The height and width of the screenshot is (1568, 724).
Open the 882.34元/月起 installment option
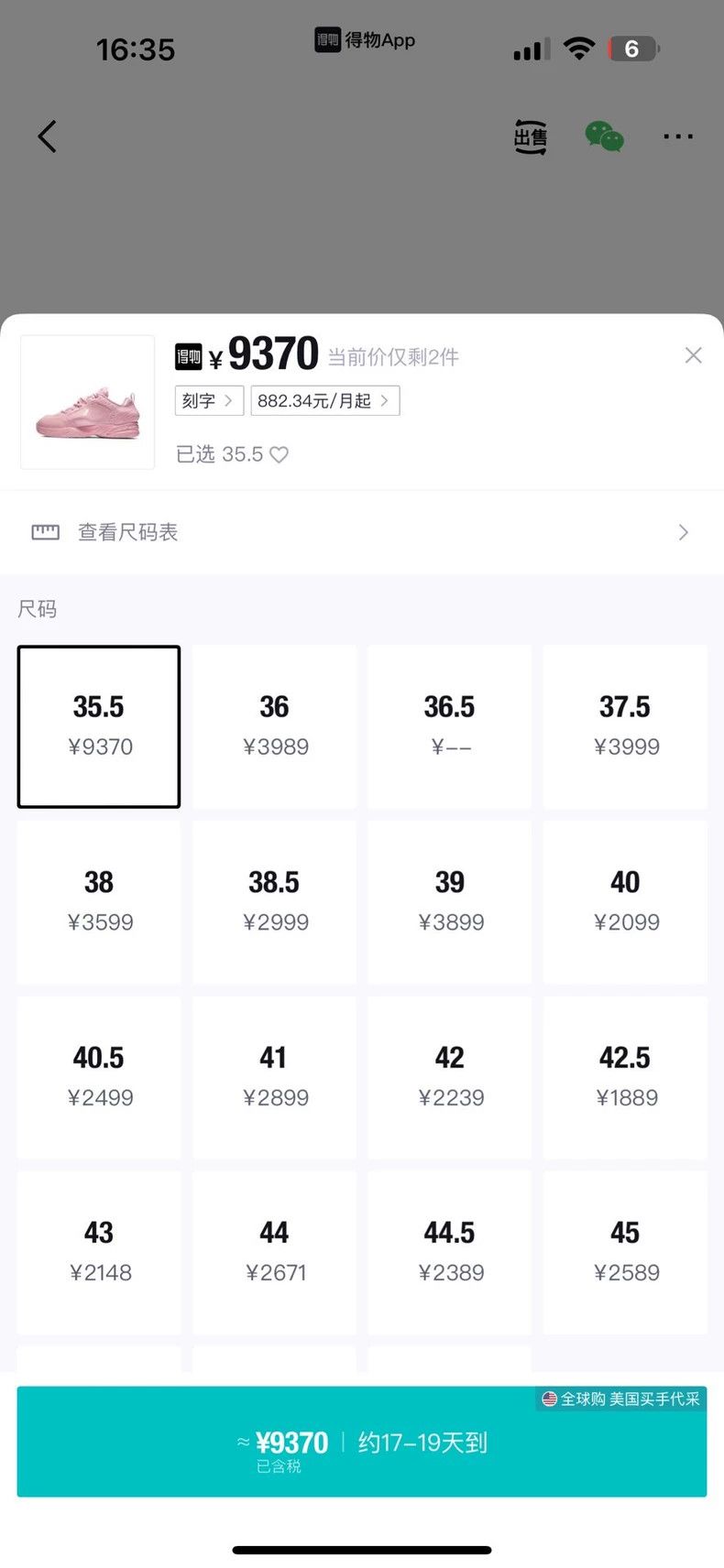click(325, 401)
